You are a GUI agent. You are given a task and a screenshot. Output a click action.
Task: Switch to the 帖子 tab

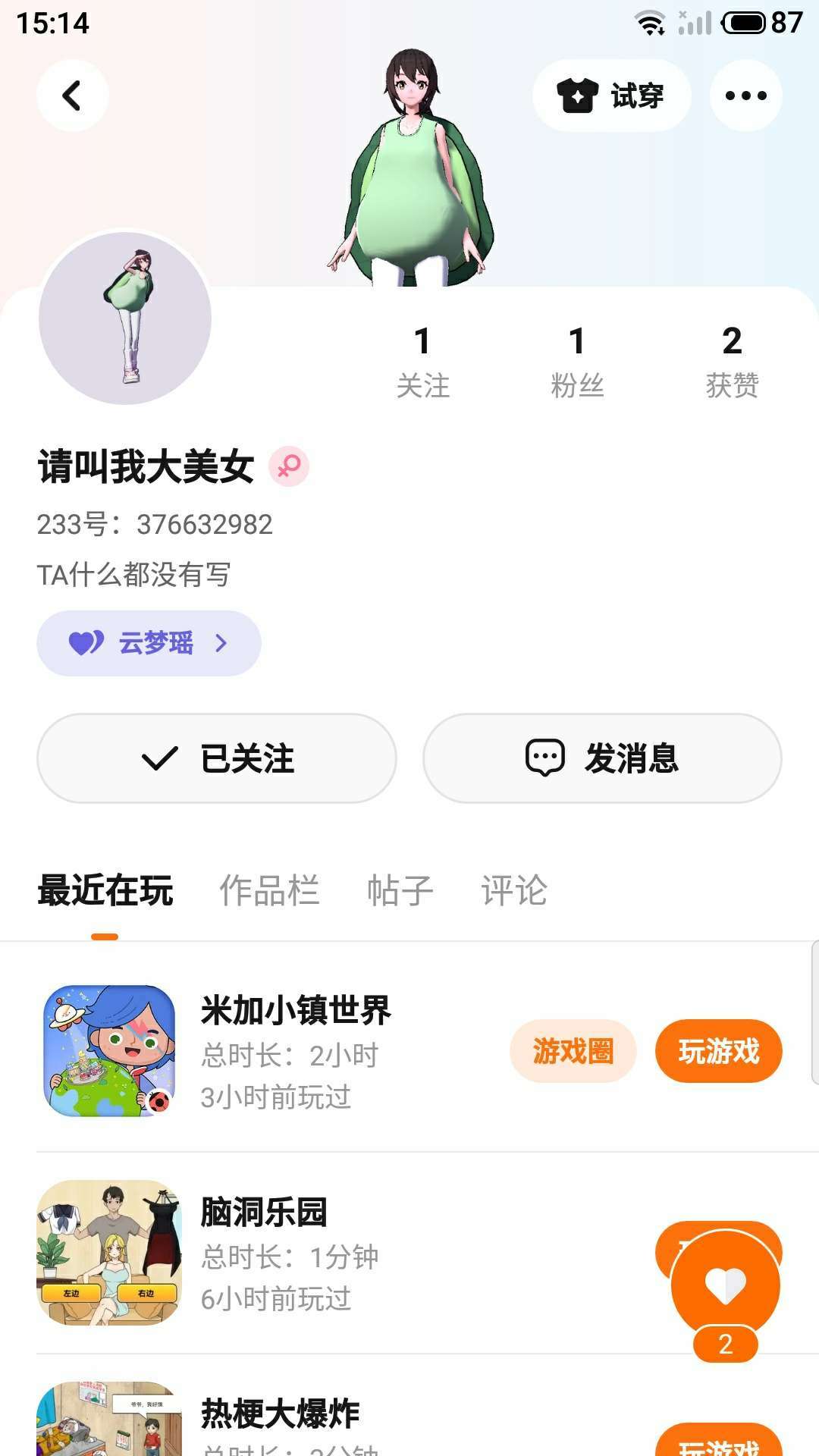[400, 890]
